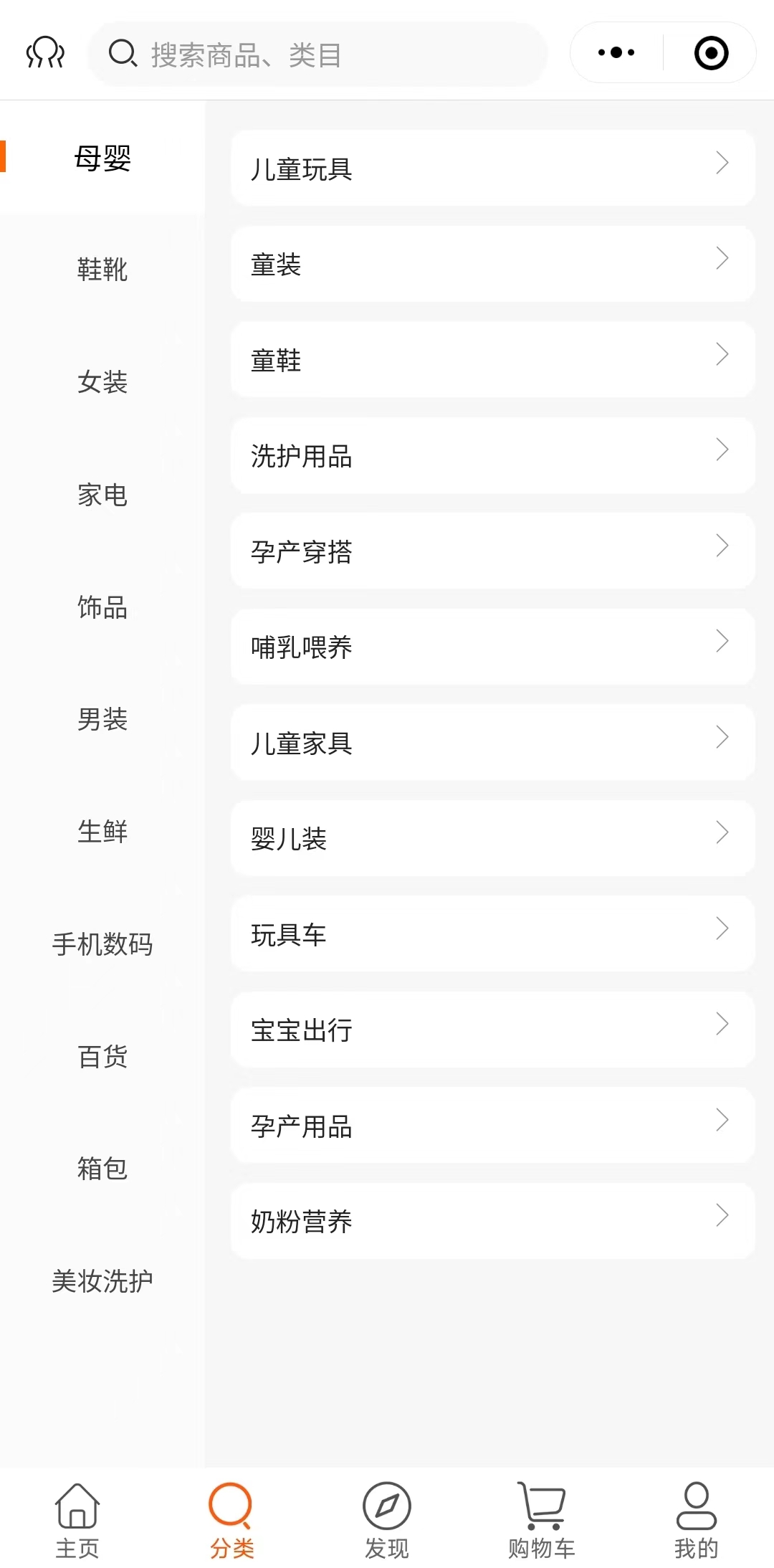
Task: Open the 儿童玩具 subcategory
Action: 492,168
